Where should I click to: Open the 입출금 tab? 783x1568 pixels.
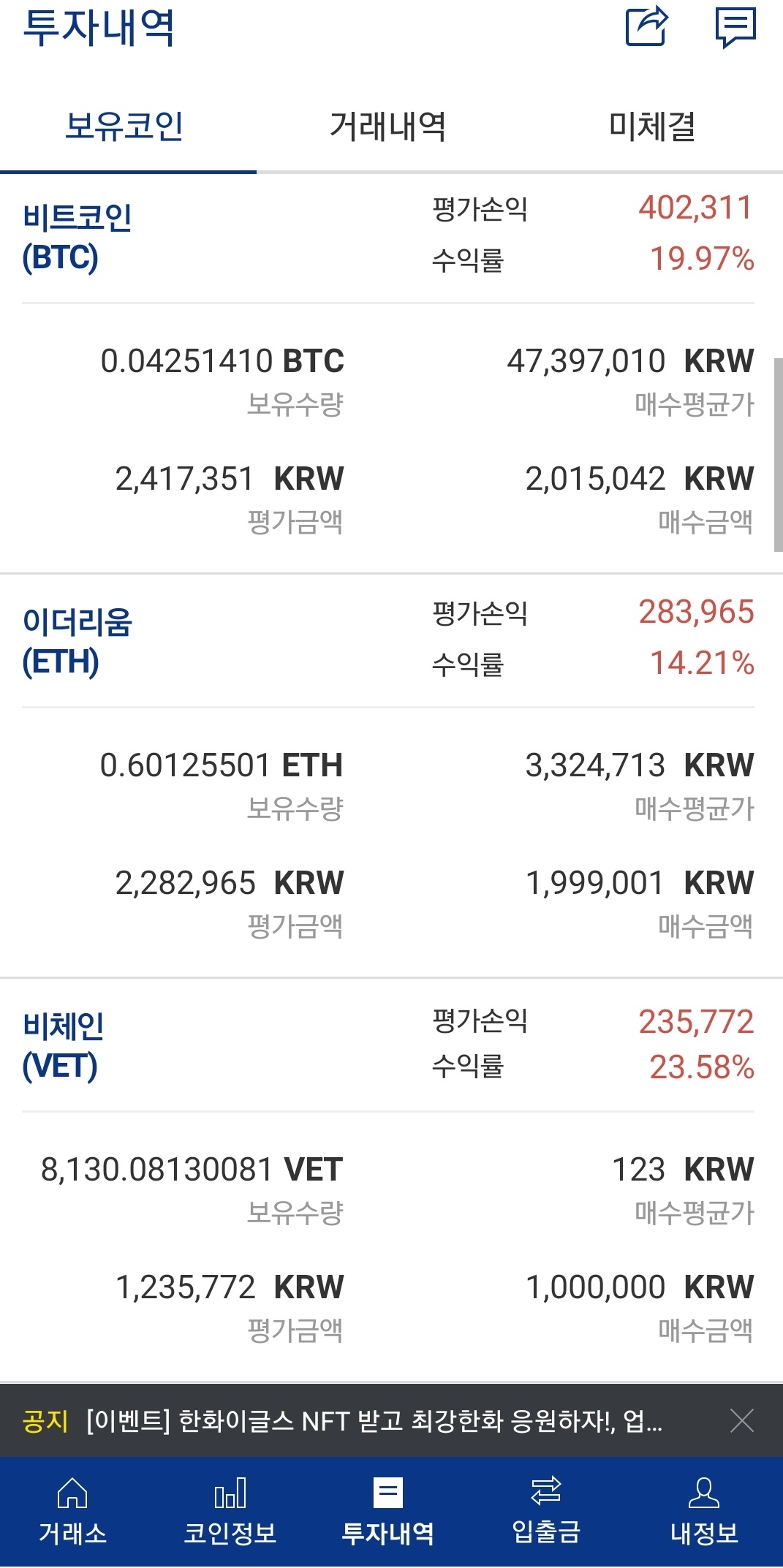point(546,1512)
